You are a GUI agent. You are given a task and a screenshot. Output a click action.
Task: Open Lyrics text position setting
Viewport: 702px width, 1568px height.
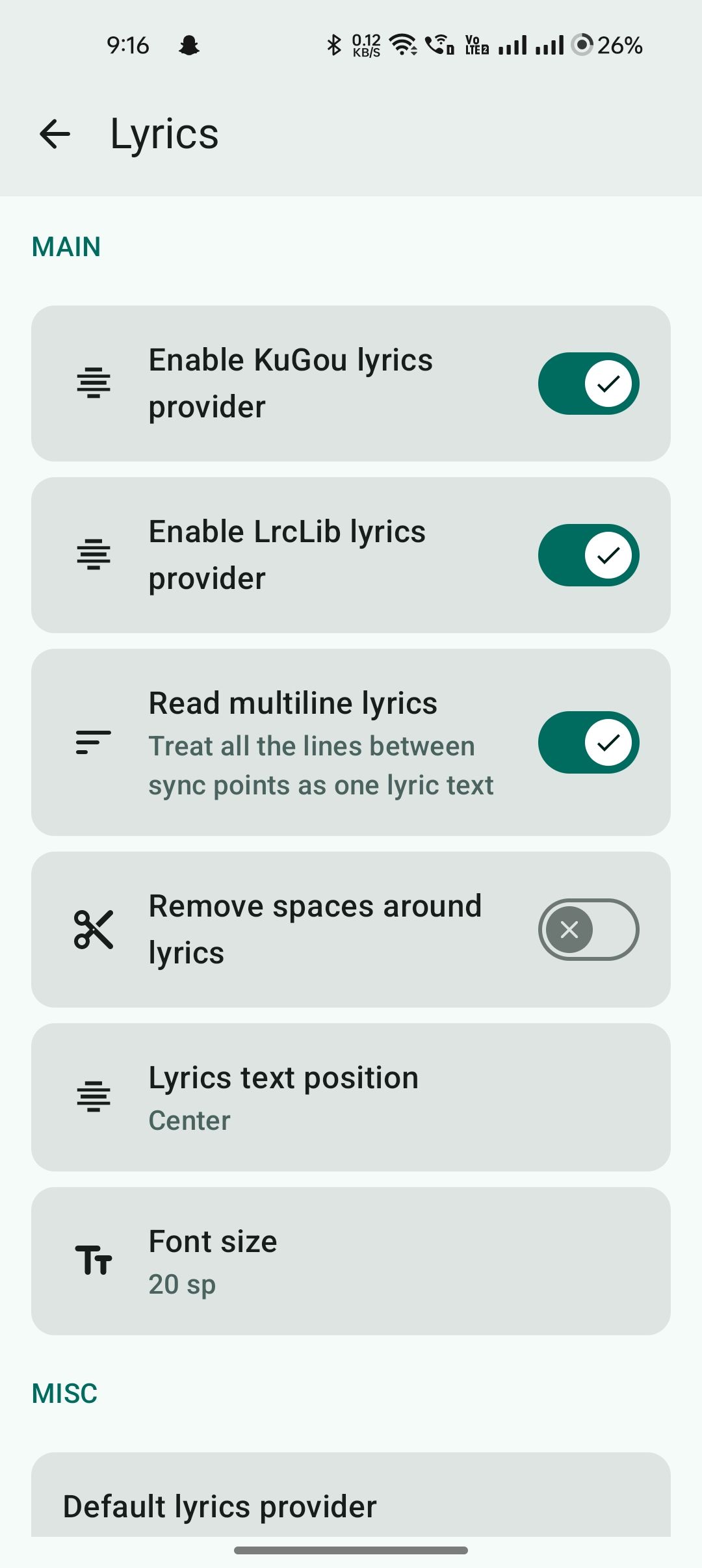pyautogui.click(x=351, y=1097)
